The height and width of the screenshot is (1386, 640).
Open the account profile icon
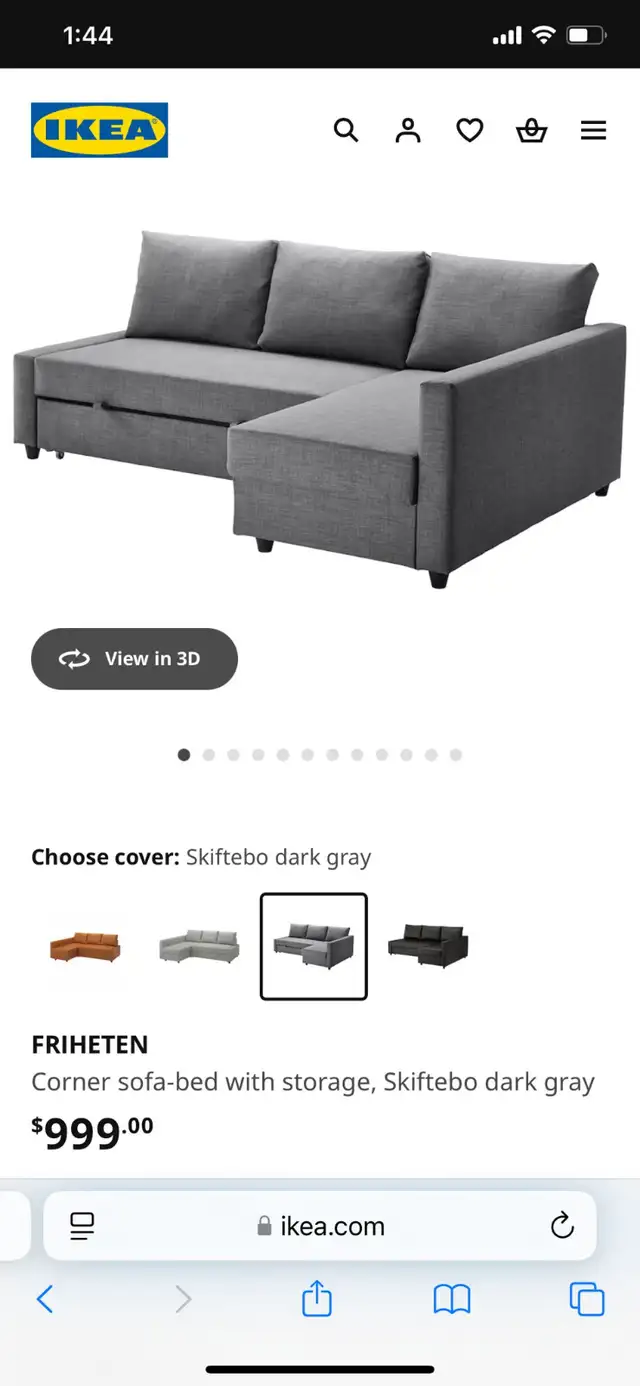click(x=408, y=130)
